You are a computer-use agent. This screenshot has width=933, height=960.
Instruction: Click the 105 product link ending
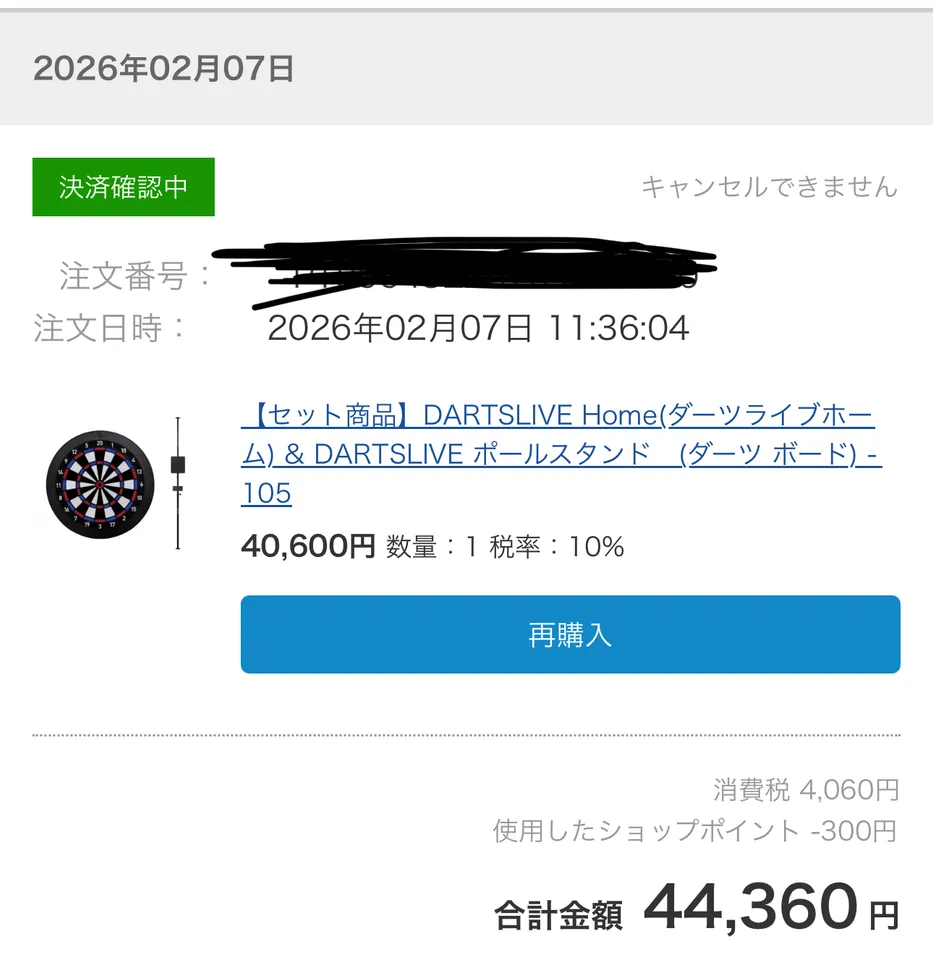pyautogui.click(x=266, y=492)
